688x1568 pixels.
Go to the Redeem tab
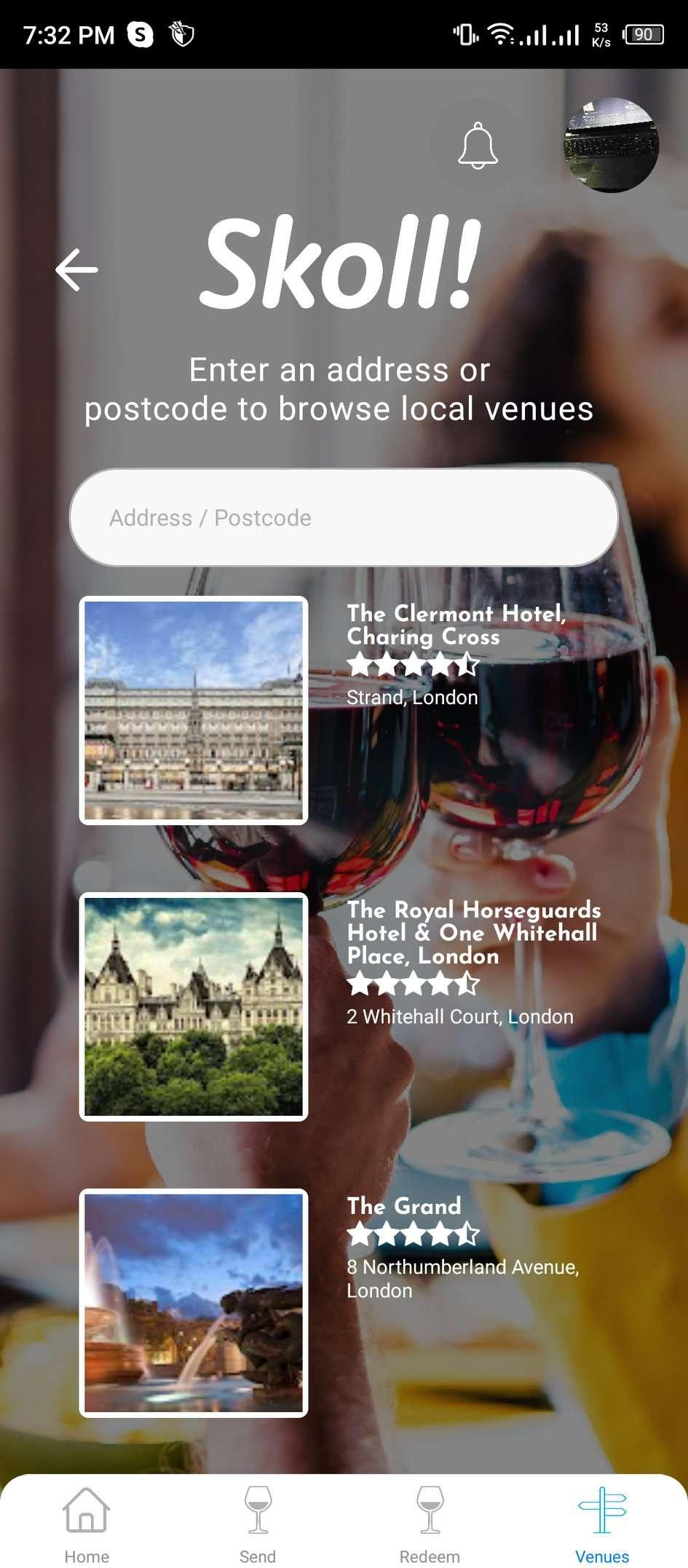tap(430, 1524)
